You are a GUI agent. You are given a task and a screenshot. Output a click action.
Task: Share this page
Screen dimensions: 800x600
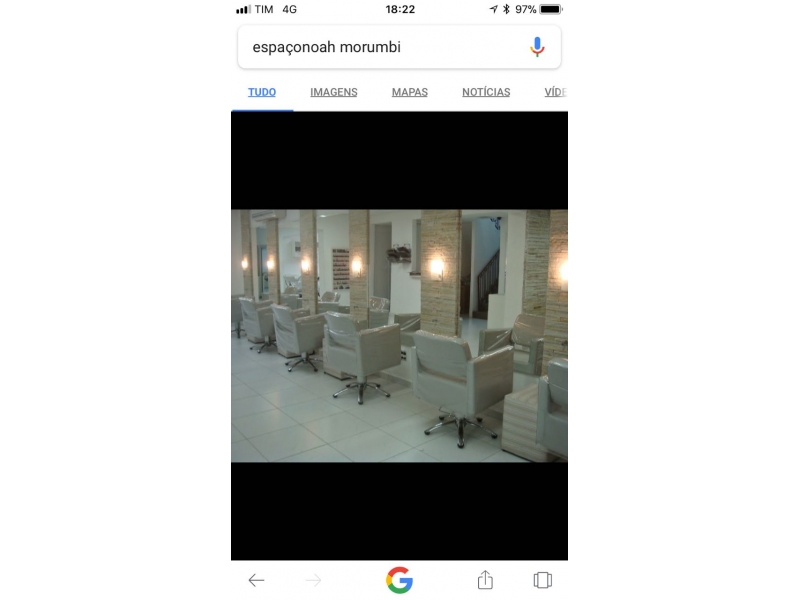click(485, 580)
